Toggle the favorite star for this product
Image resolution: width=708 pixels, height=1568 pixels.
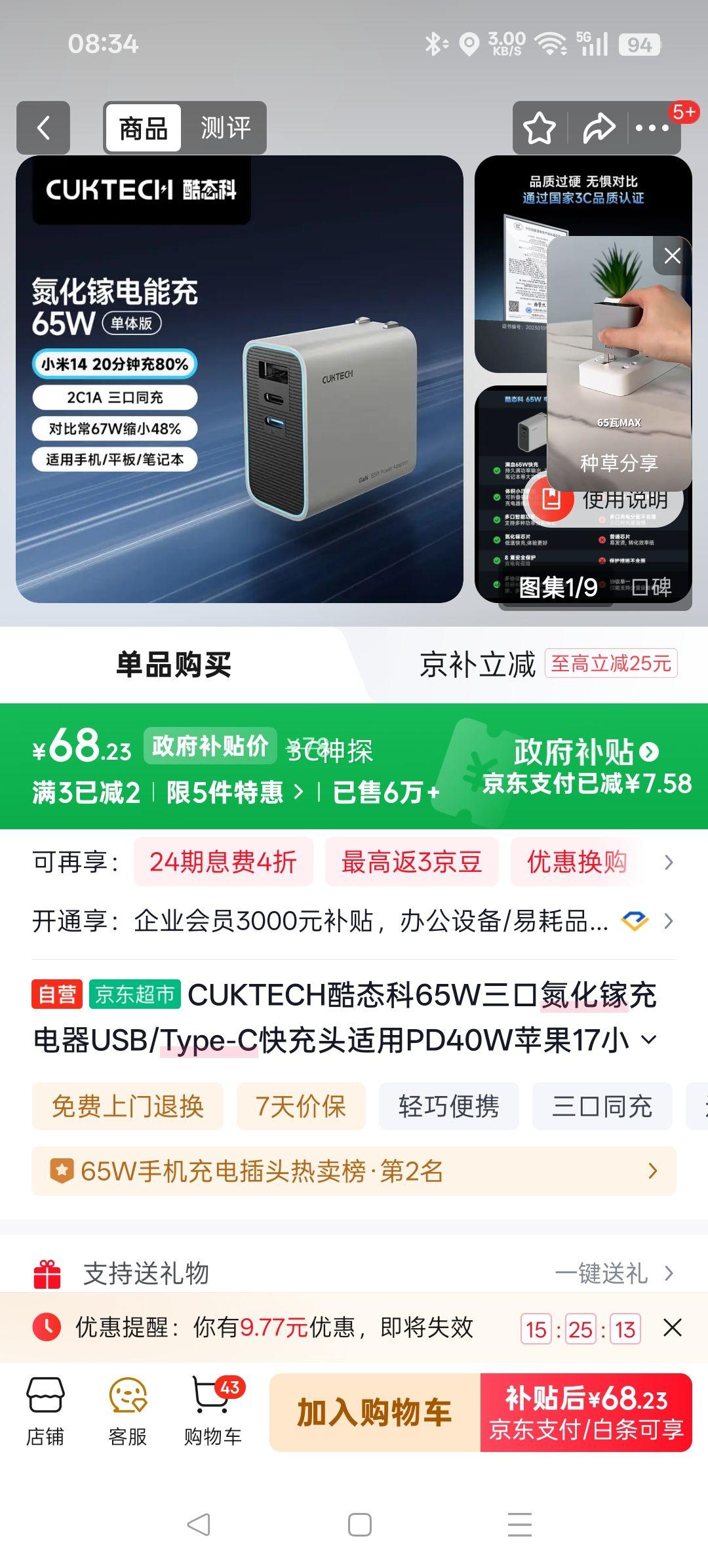[538, 128]
